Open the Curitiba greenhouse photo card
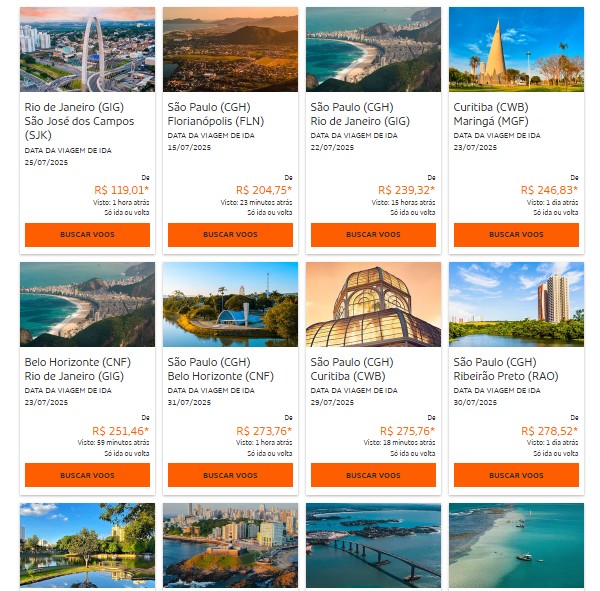The height and width of the screenshot is (591, 600). point(373,304)
